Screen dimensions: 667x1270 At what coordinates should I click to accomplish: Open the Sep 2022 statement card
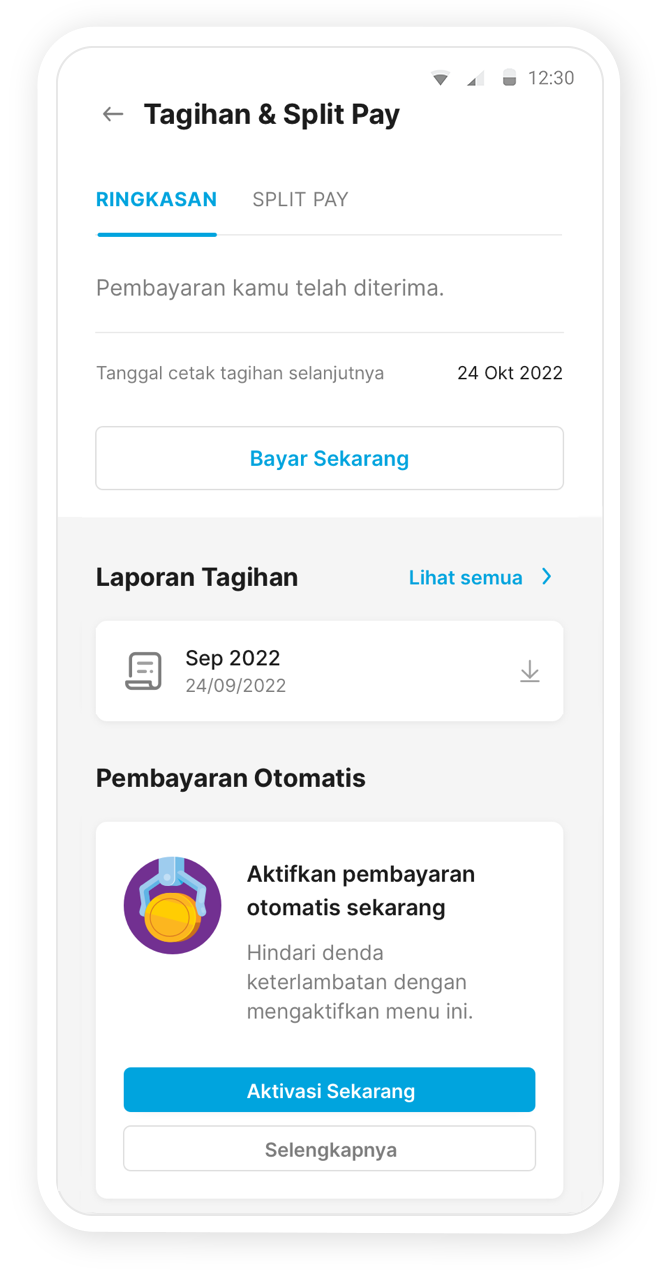tap(300, 671)
